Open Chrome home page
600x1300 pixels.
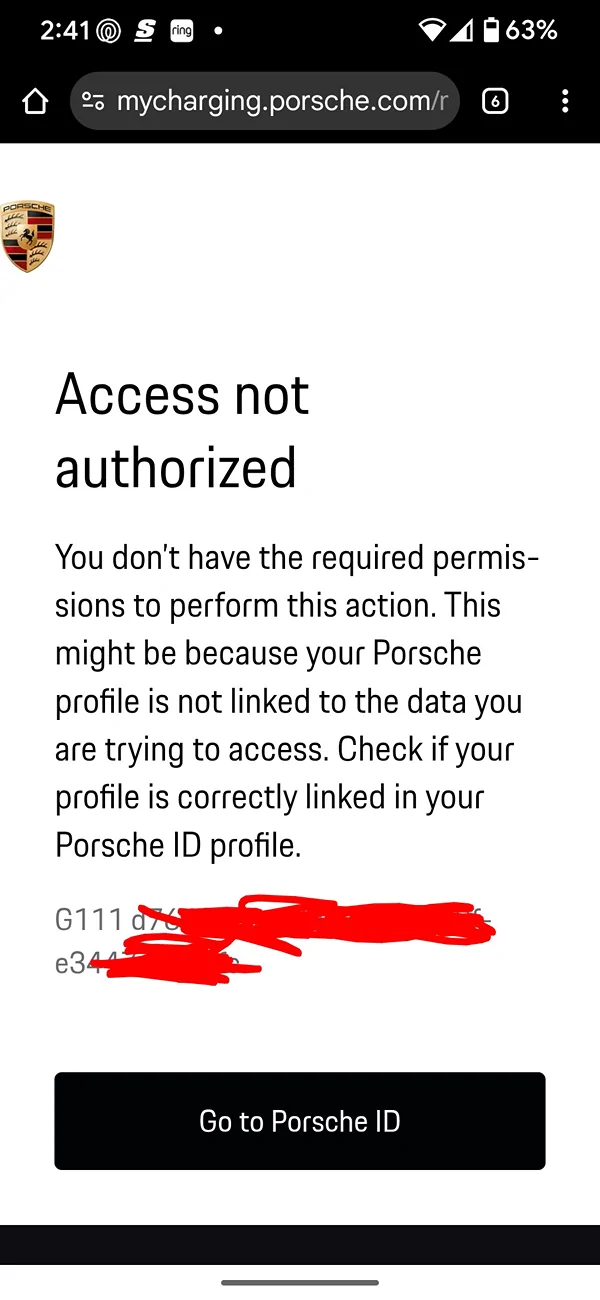click(x=35, y=101)
